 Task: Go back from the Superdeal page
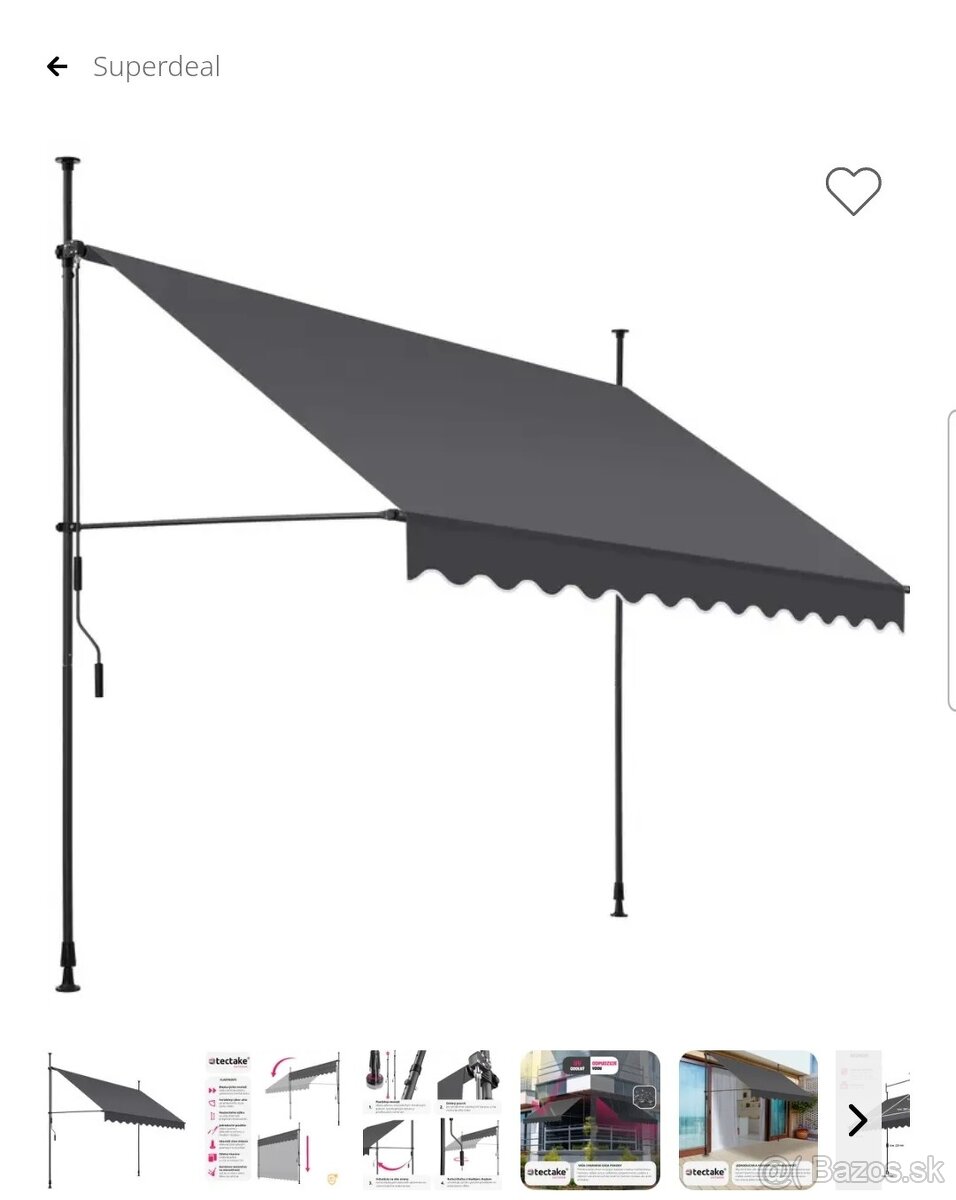point(57,67)
